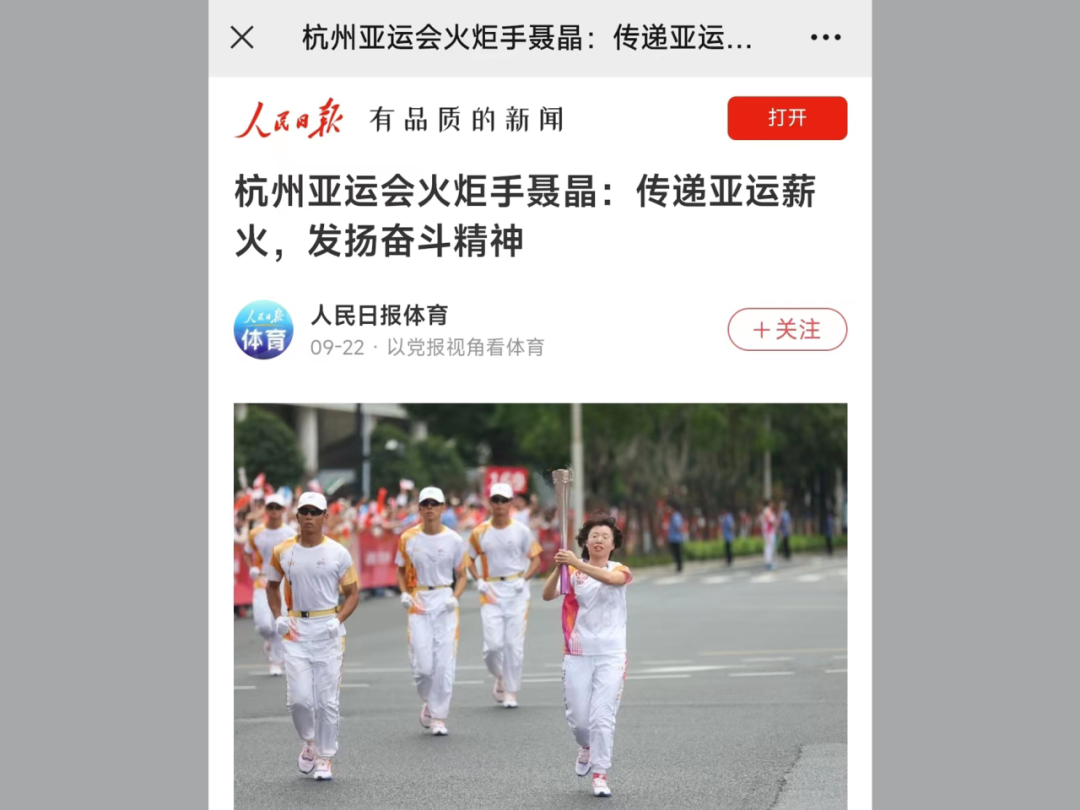Tap the red 打开 button
The height and width of the screenshot is (810, 1080).
click(787, 118)
